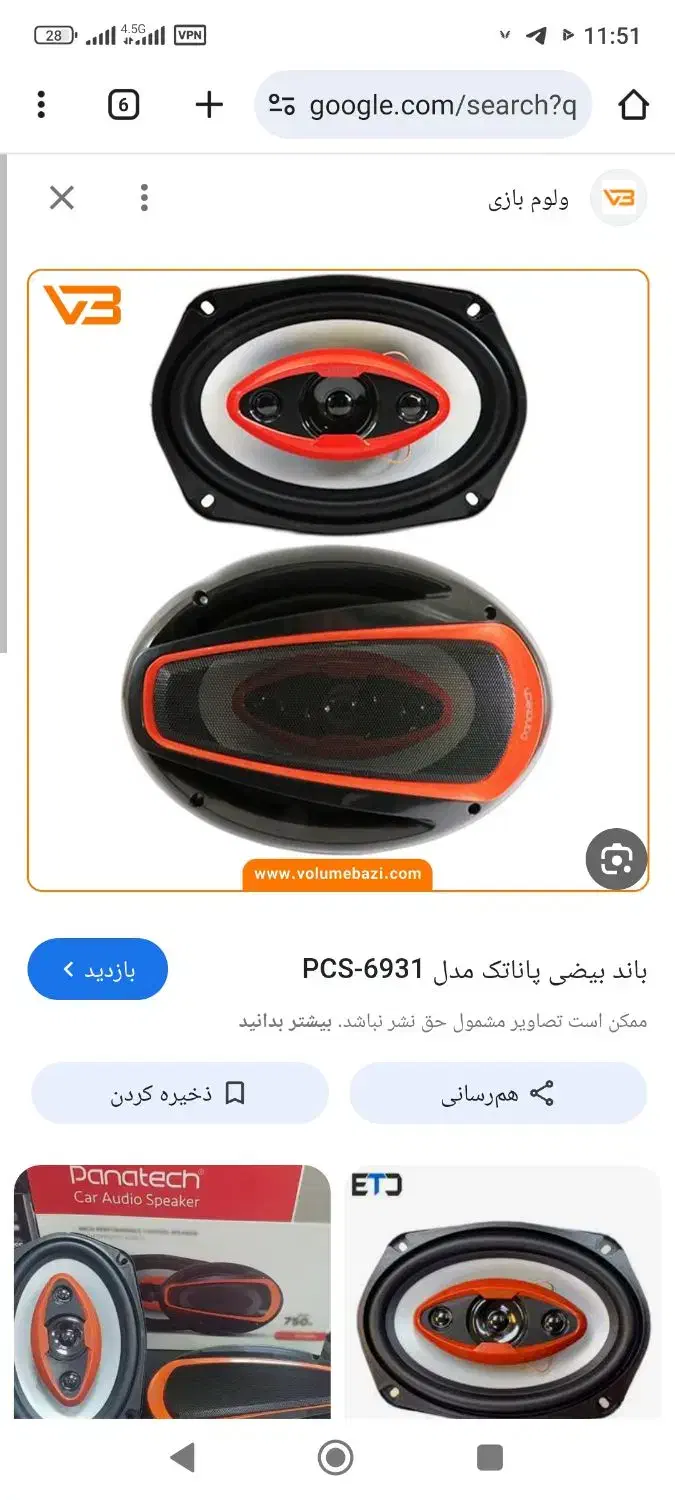Screen dimensions: 675x1500
Task: Open the browser three-dot menu
Action: pos(41,104)
